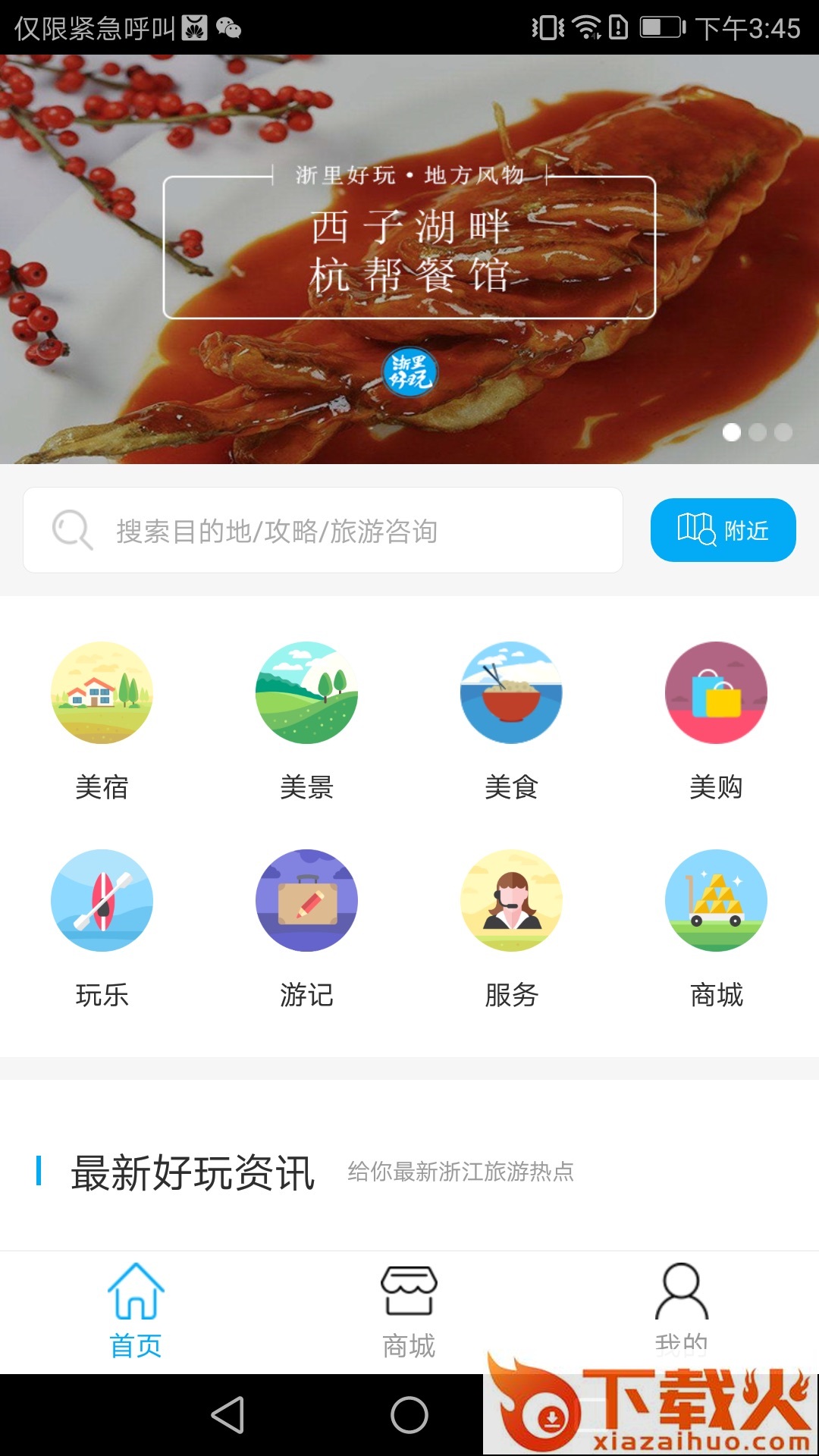819x1456 pixels.
Task: Tap the system home button
Action: (409, 1415)
